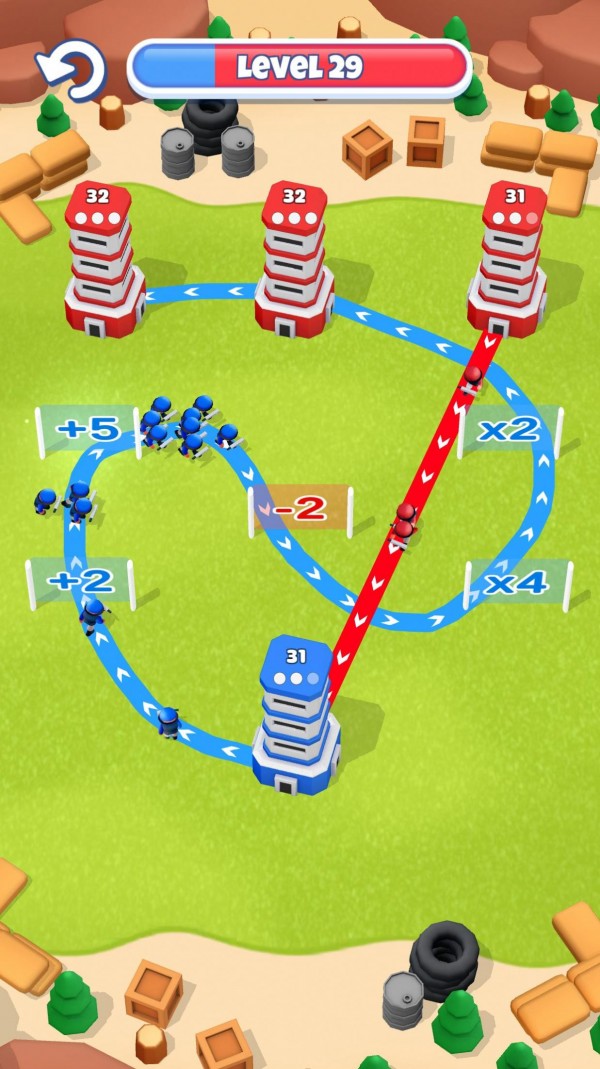
Task: Select the blue tower with 31 troops
Action: click(x=296, y=718)
